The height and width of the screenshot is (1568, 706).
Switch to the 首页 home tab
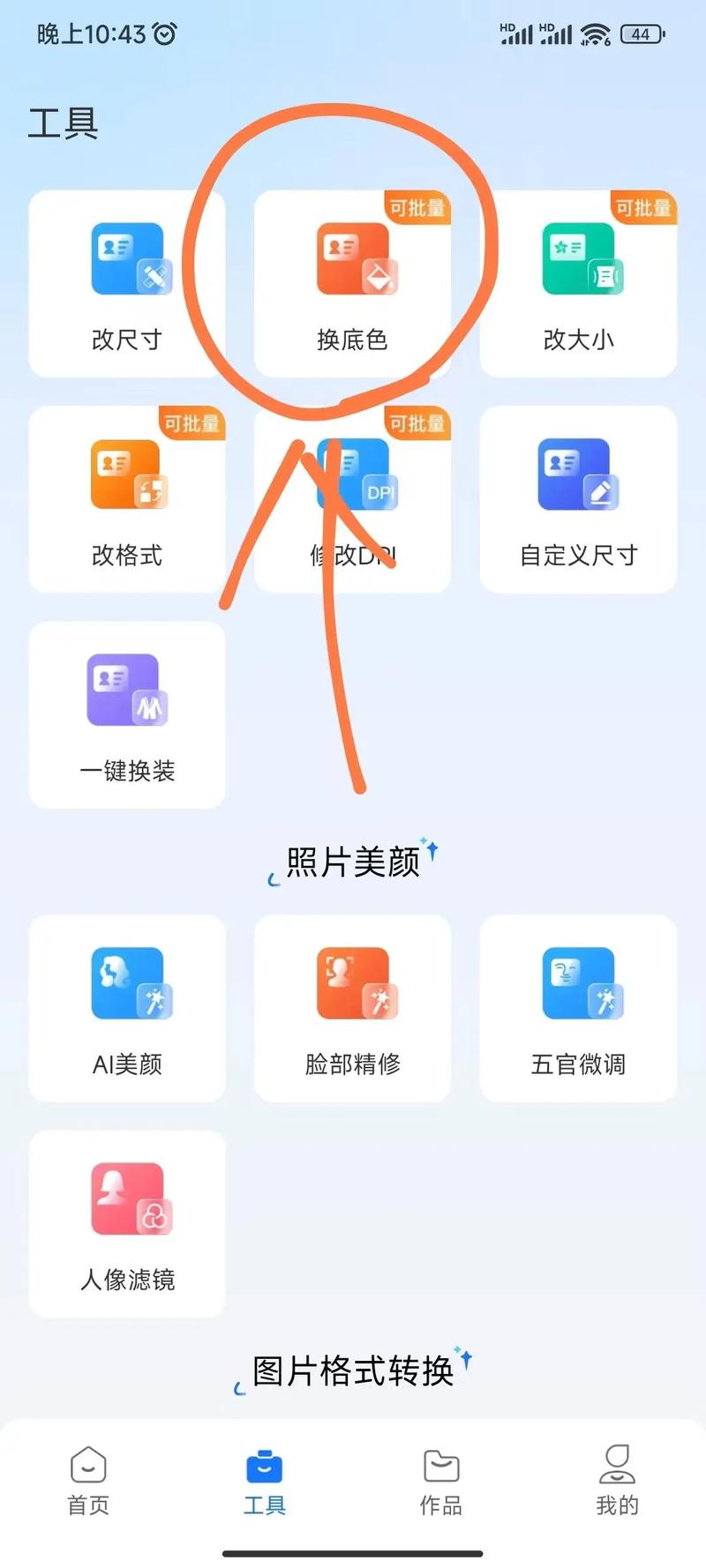87,1482
